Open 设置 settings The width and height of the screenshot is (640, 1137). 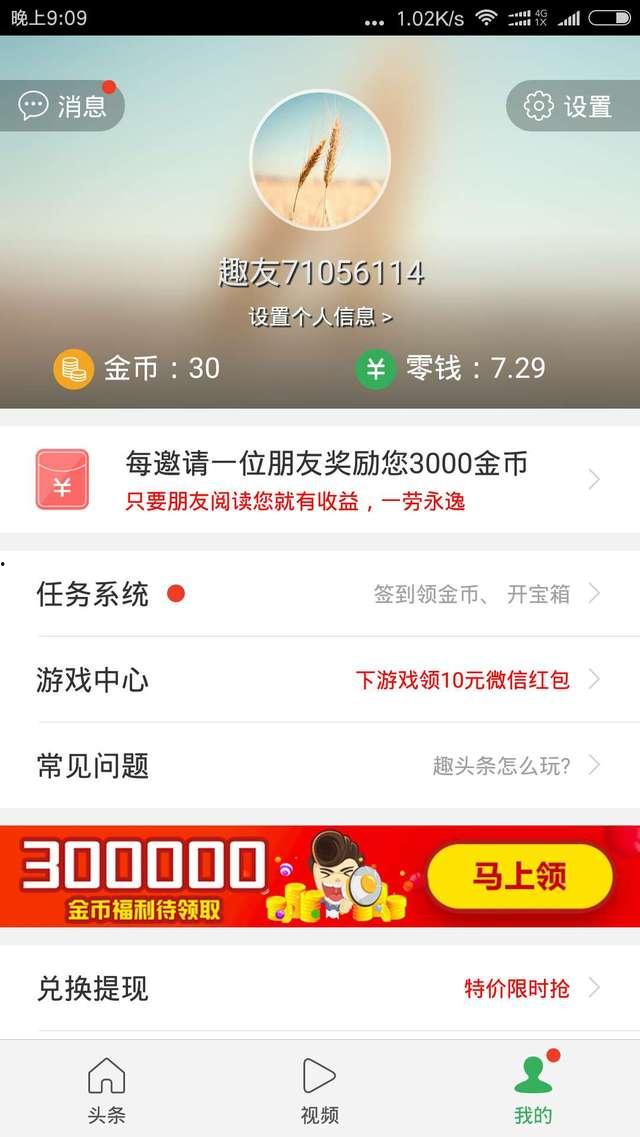point(571,106)
